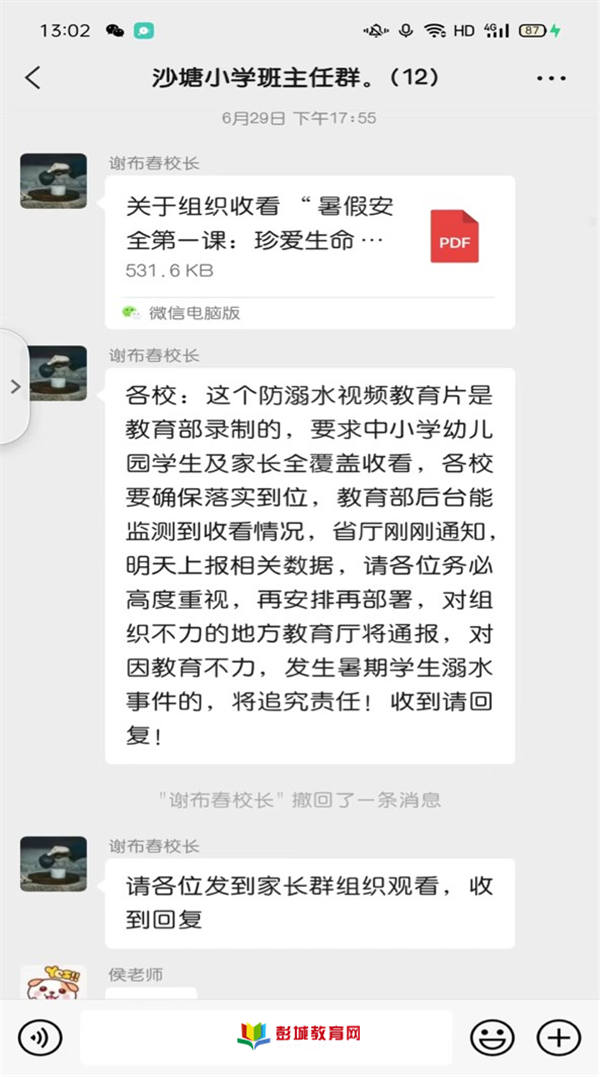Tap the message text input field

pos(266,1037)
